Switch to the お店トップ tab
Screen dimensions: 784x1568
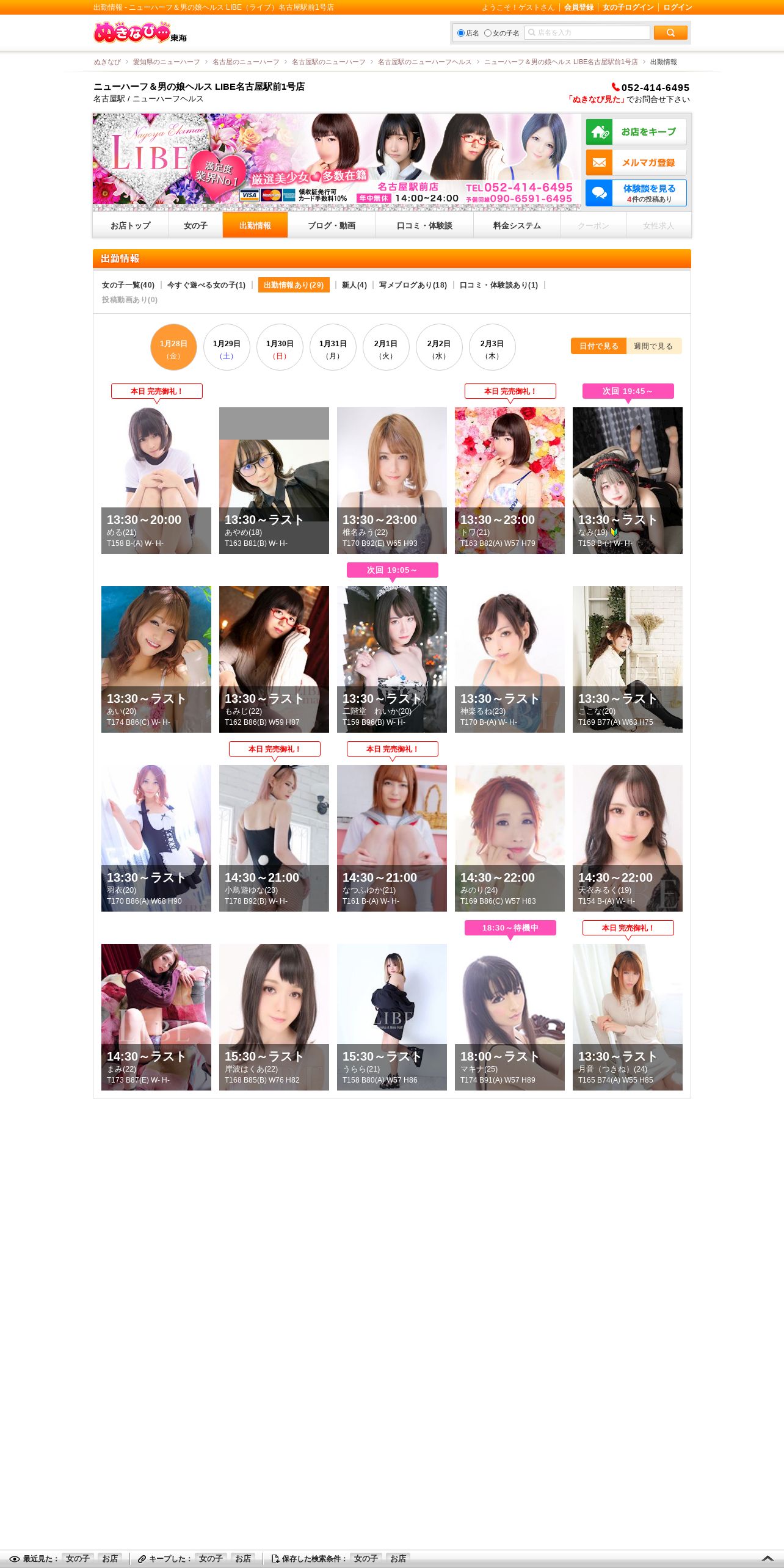[131, 225]
